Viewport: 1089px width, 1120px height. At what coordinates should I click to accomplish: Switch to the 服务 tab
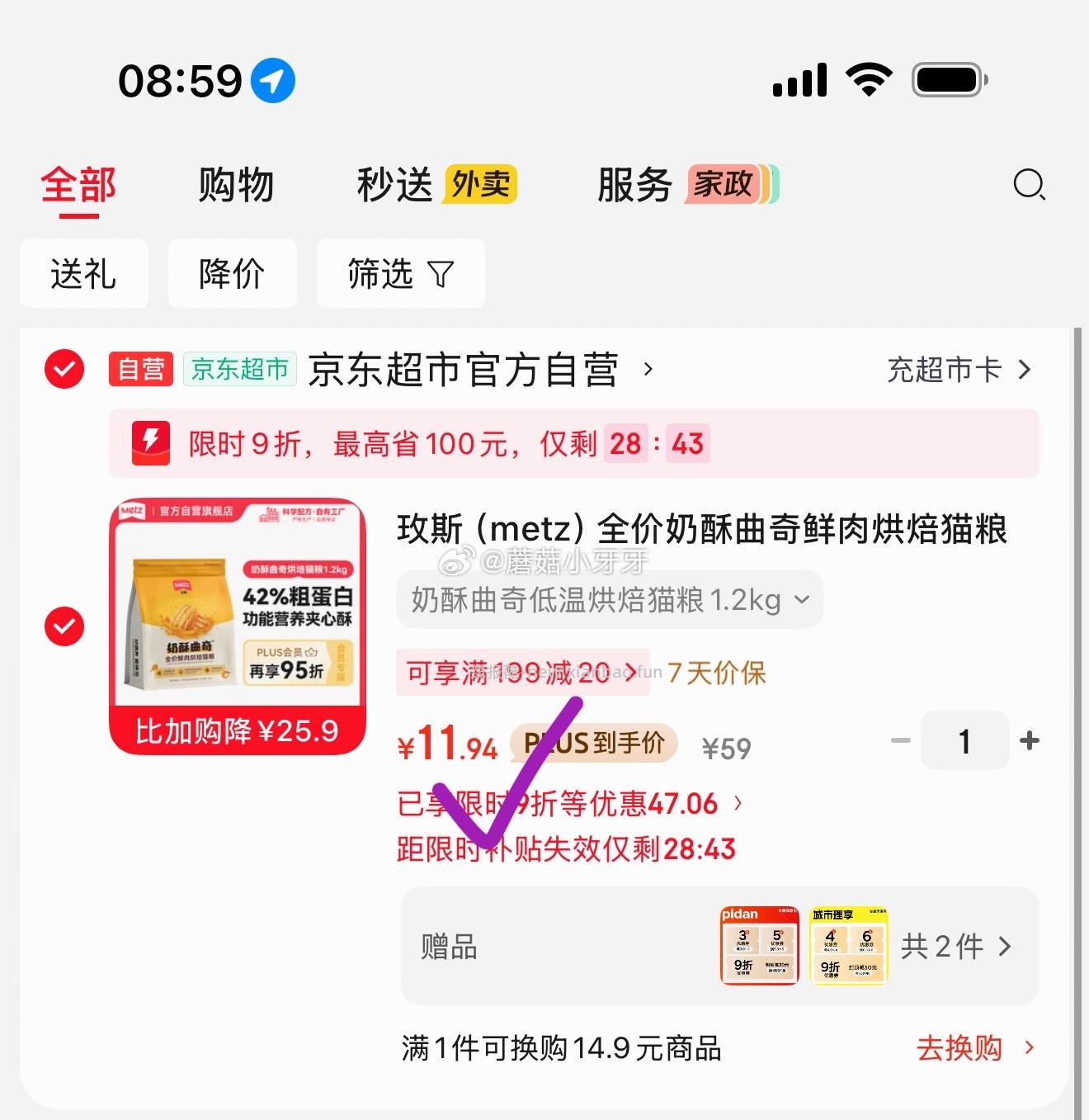click(x=634, y=185)
